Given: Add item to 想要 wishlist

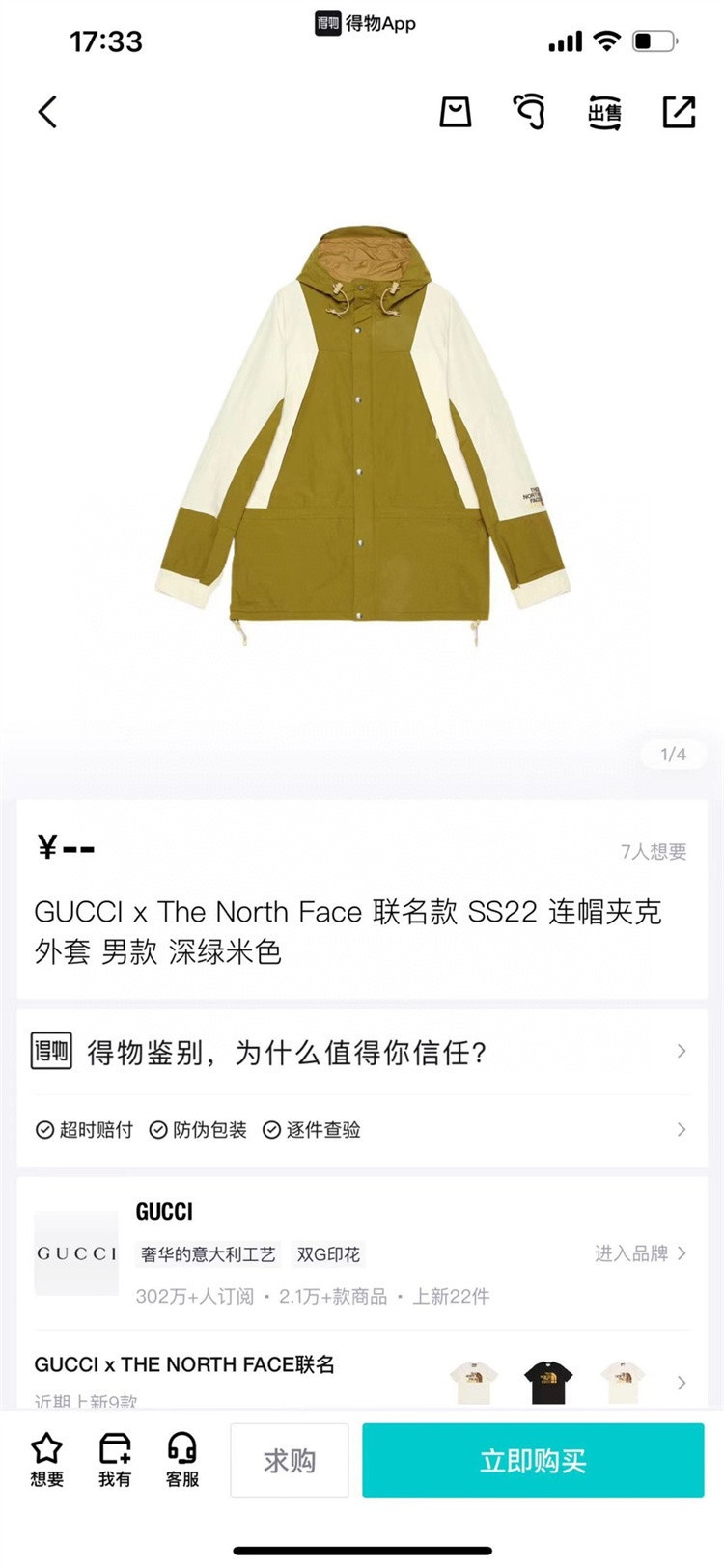Looking at the screenshot, I should tap(46, 1459).
